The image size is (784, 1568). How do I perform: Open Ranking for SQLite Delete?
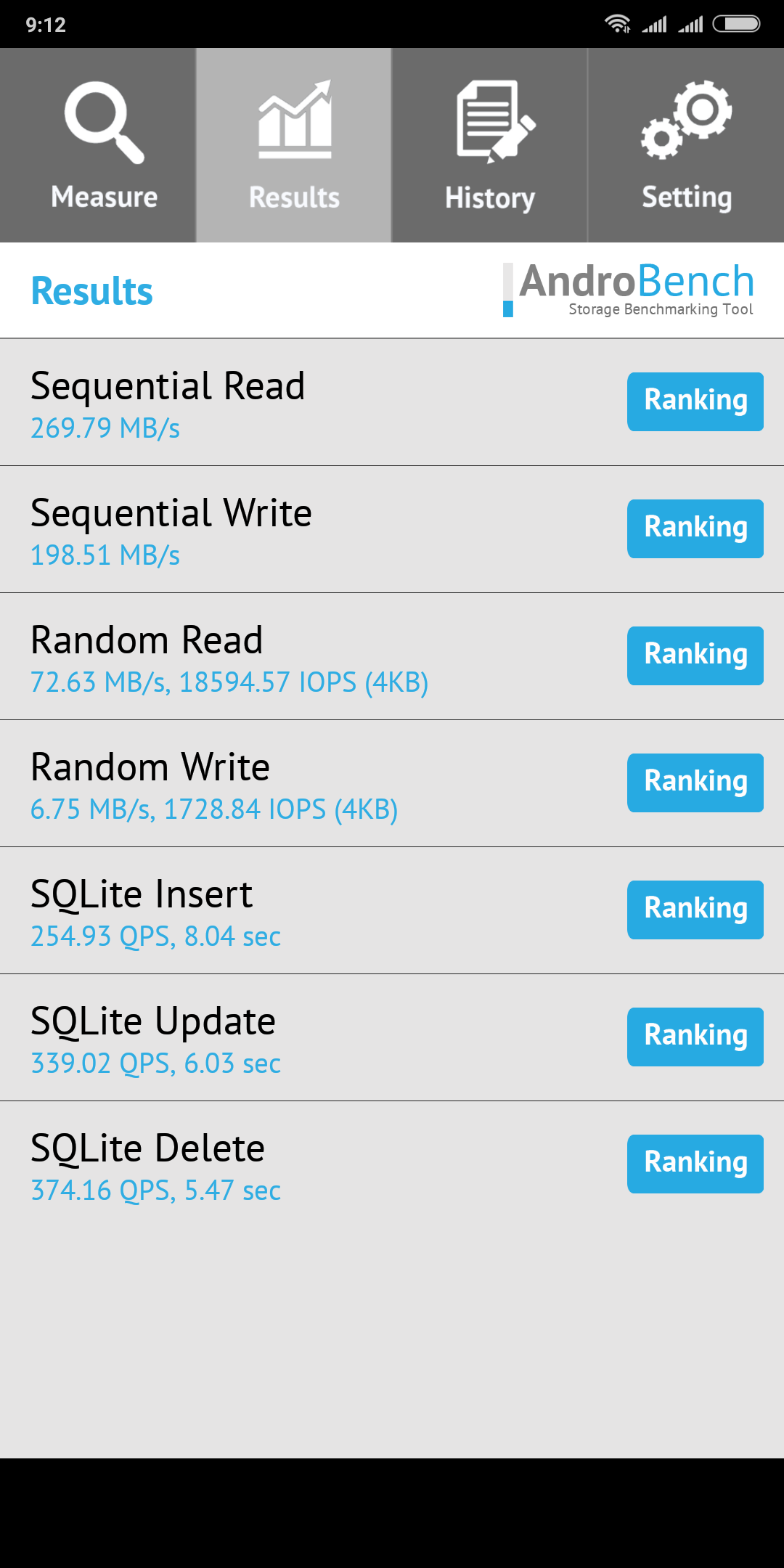pos(695,1164)
